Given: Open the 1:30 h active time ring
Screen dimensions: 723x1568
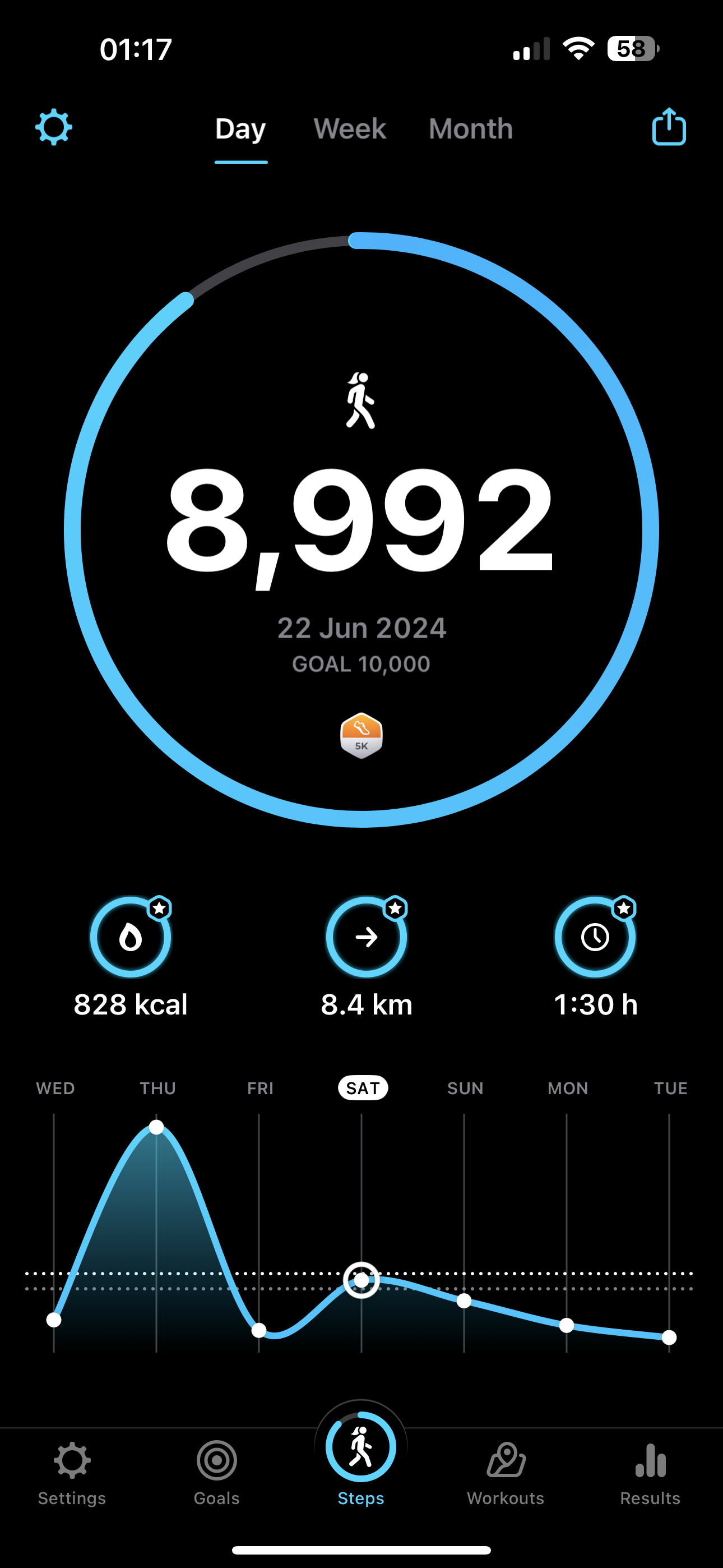Looking at the screenshot, I should tap(595, 937).
